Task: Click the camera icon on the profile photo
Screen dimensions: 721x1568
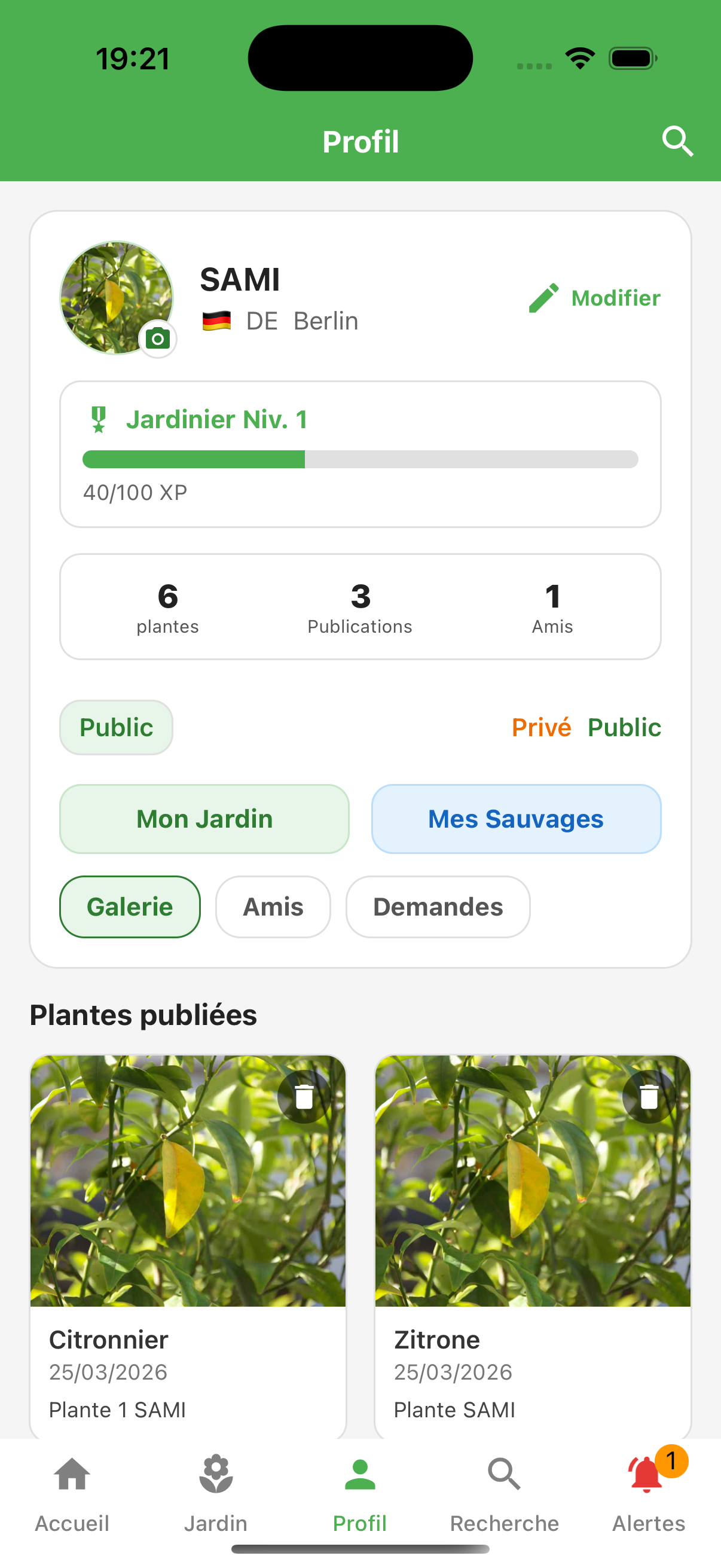Action: pos(158,339)
